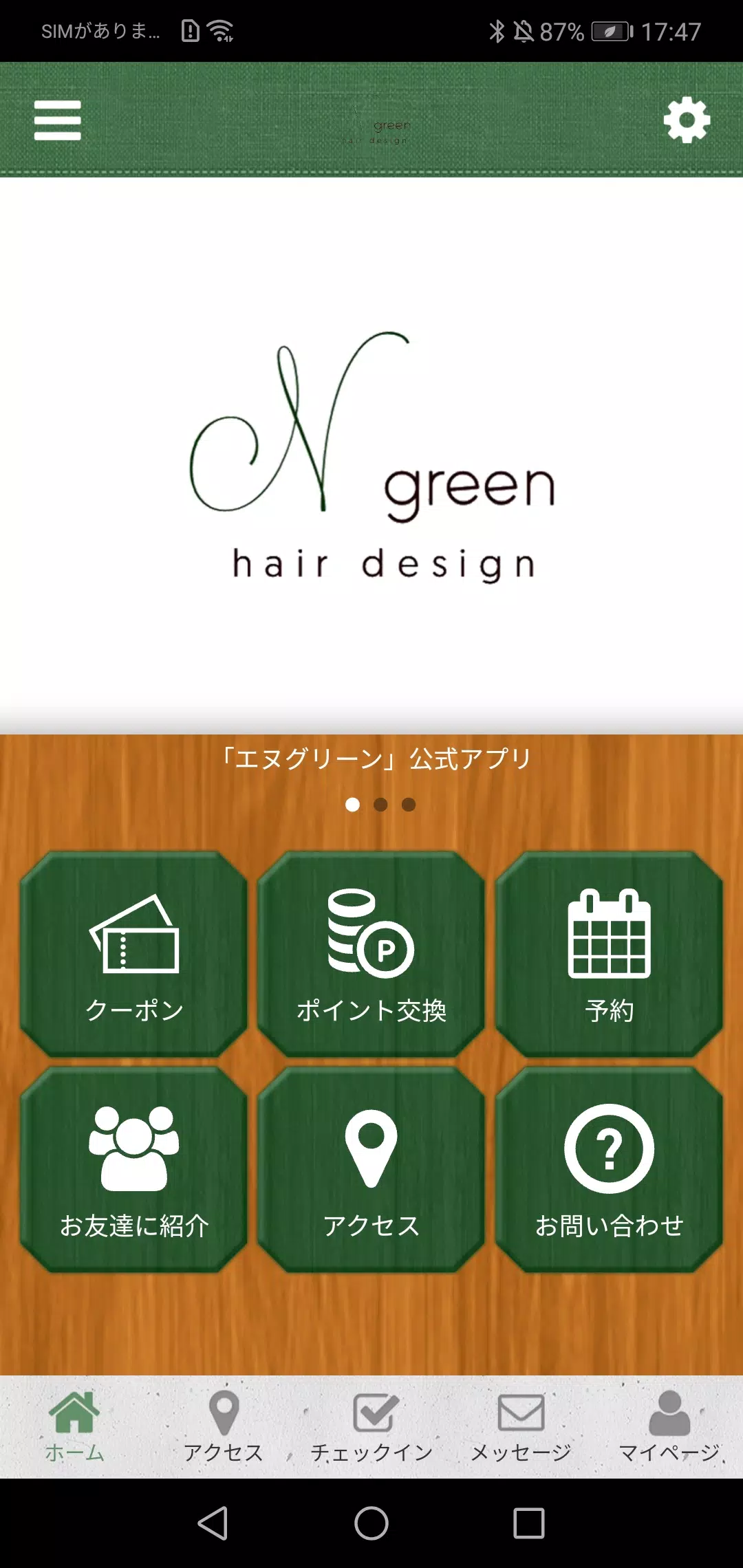Select お友達に紹介 to refer a friend

pyautogui.click(x=133, y=1169)
